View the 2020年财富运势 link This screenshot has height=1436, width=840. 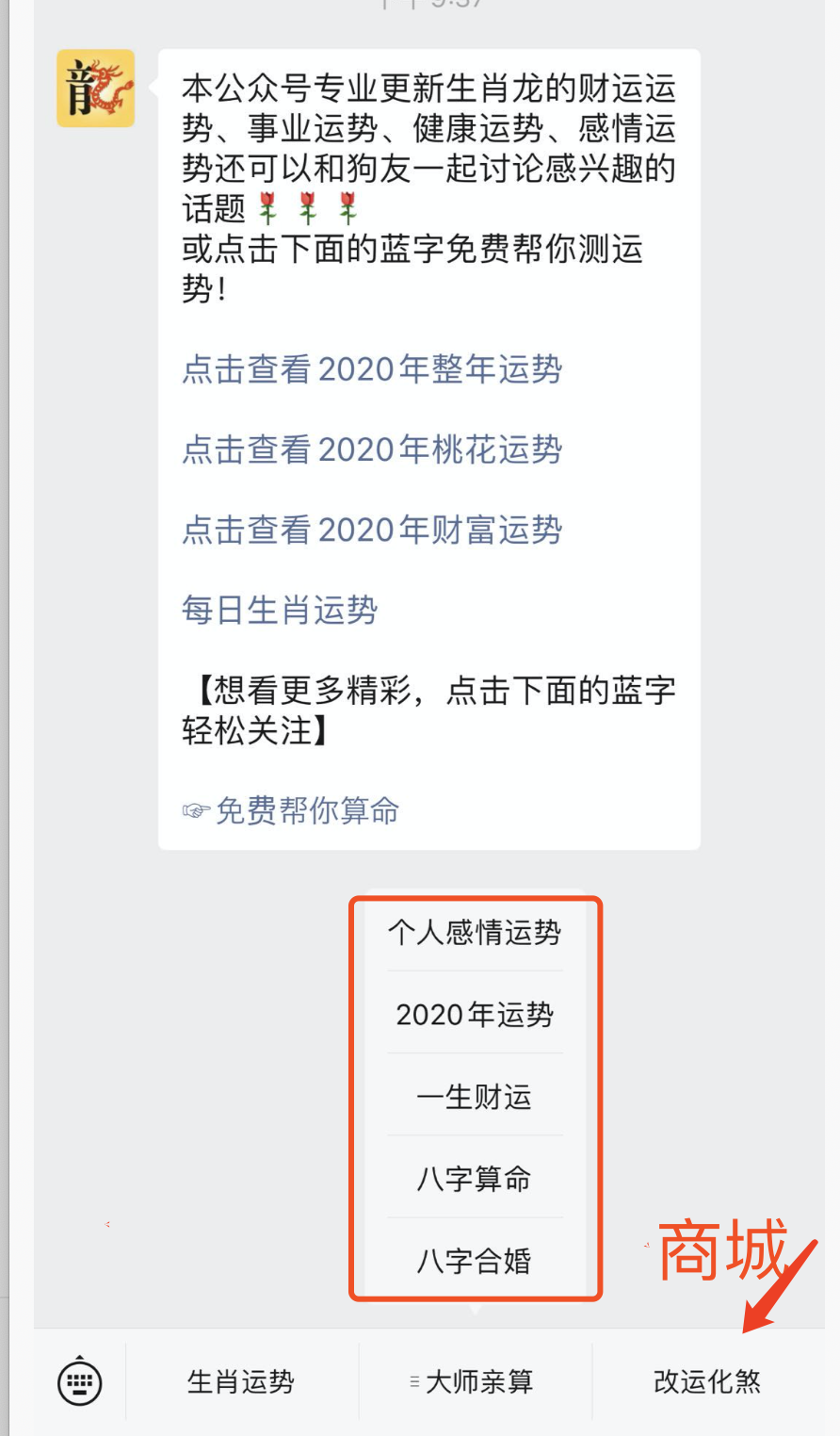(x=372, y=530)
